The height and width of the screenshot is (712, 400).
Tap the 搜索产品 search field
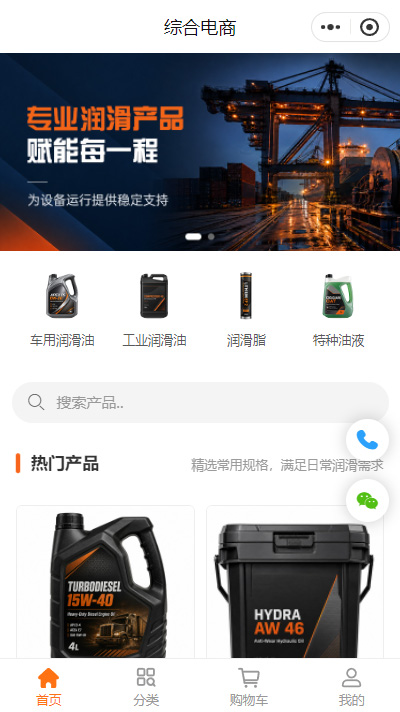click(x=200, y=402)
